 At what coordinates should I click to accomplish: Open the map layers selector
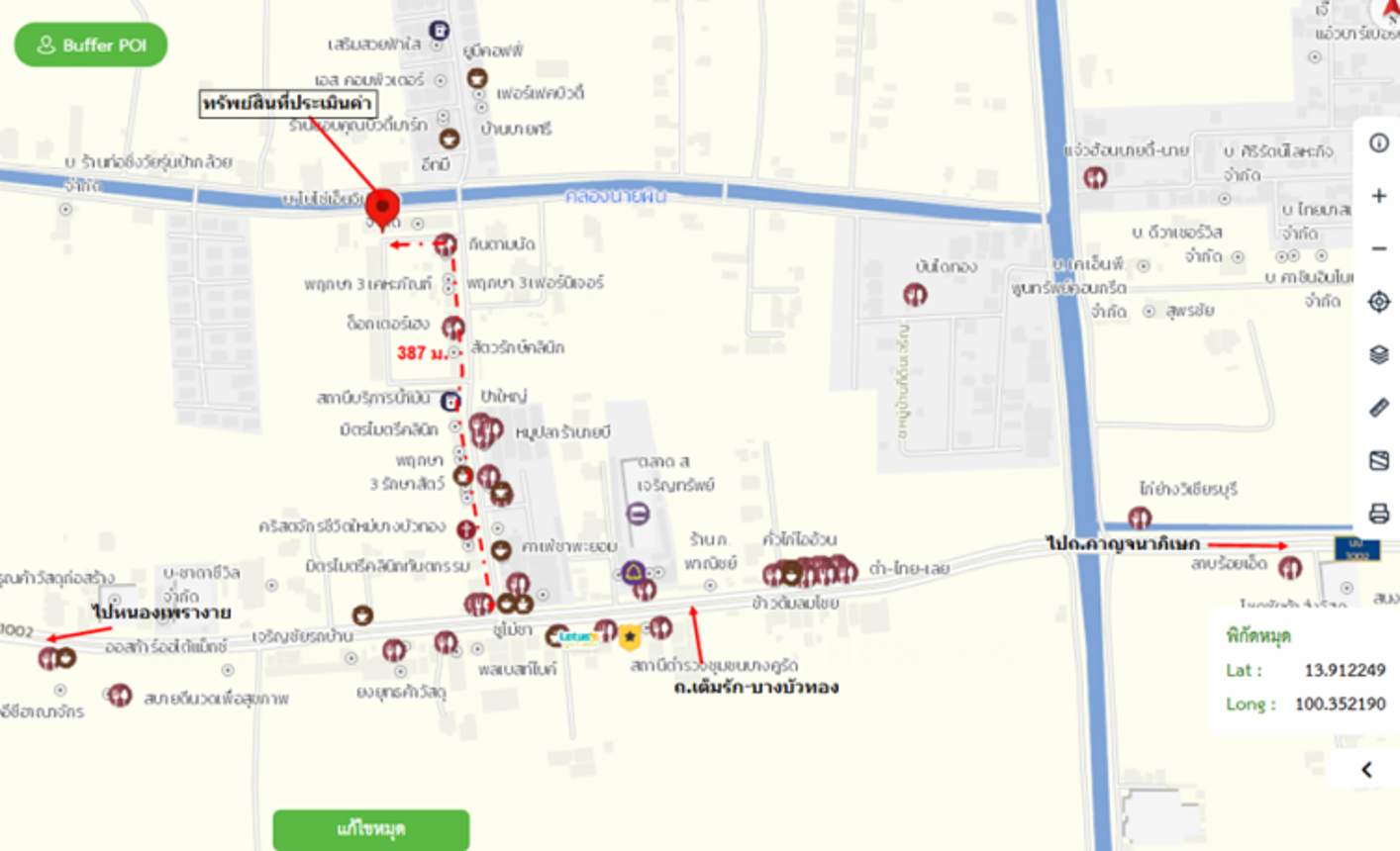[1378, 354]
